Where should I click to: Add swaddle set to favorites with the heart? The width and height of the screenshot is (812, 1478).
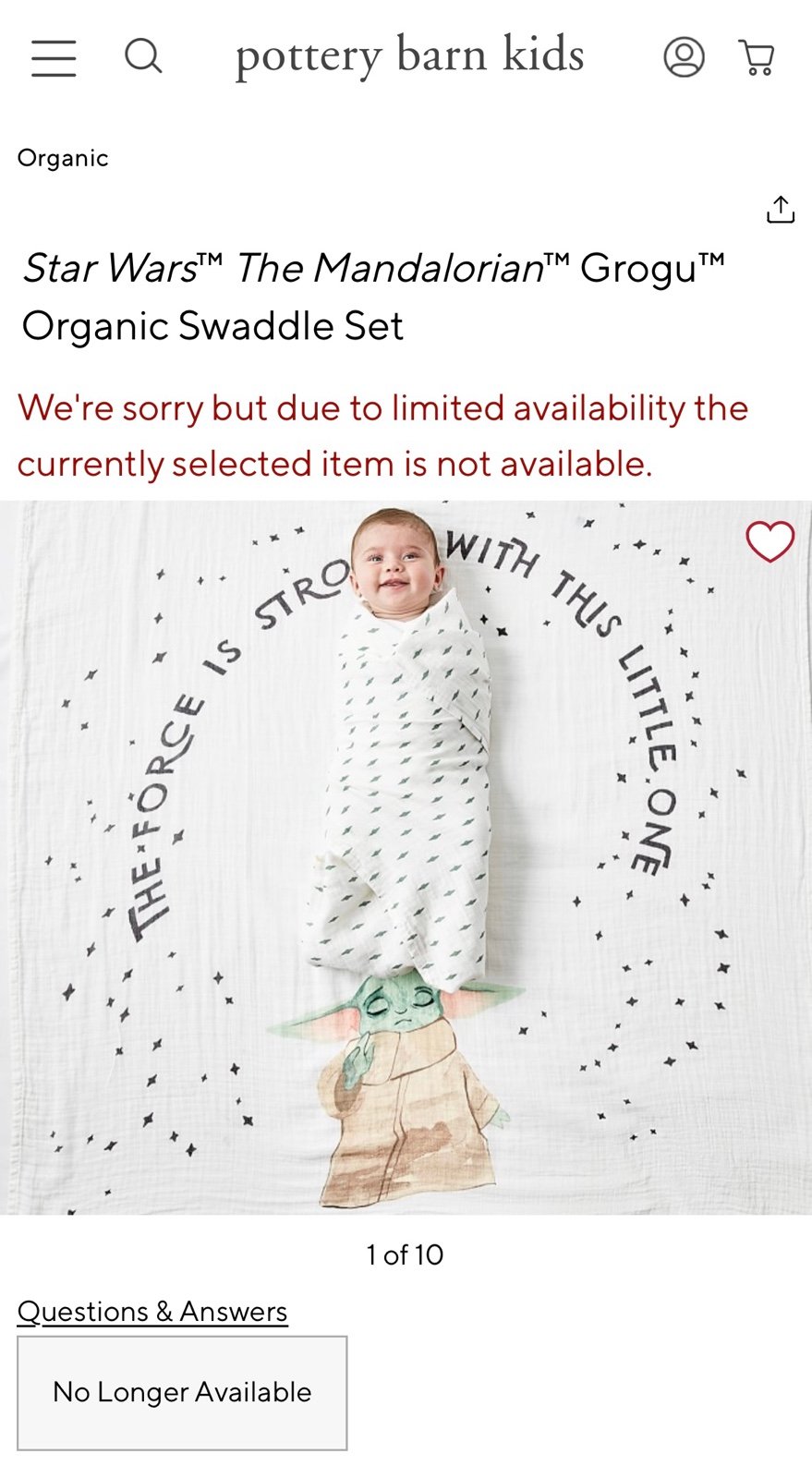point(770,541)
